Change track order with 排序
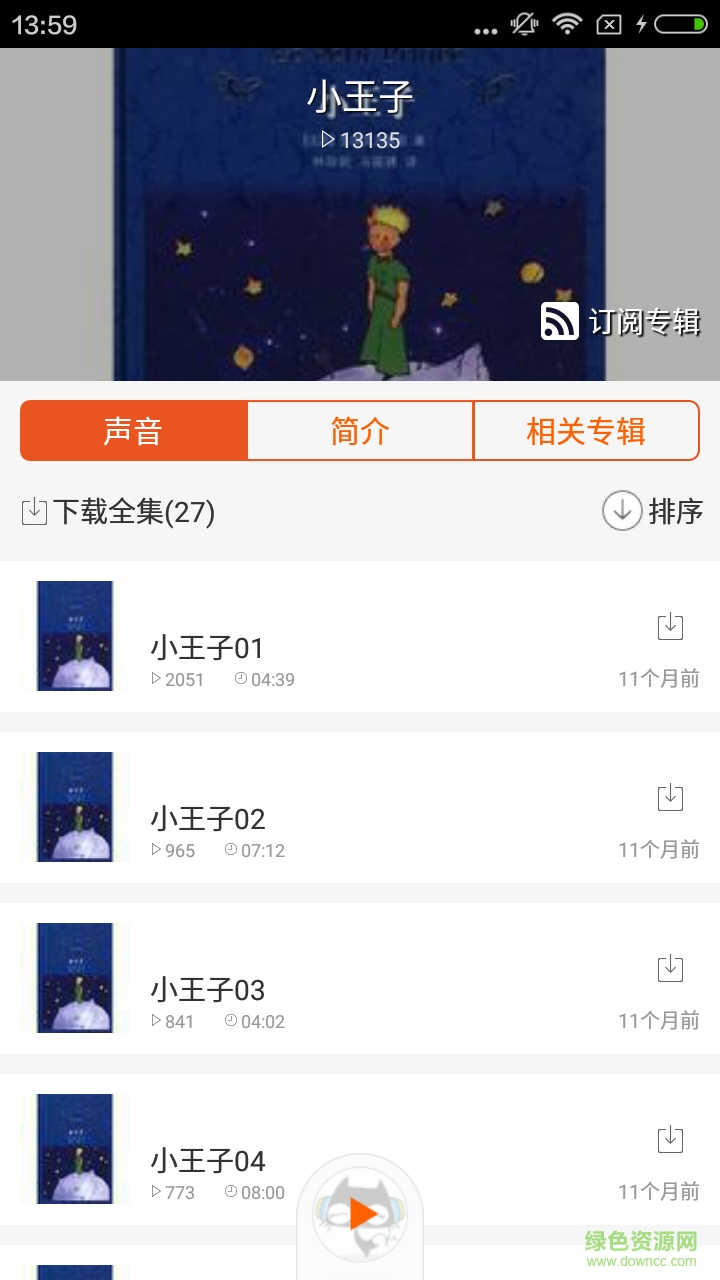 [652, 511]
